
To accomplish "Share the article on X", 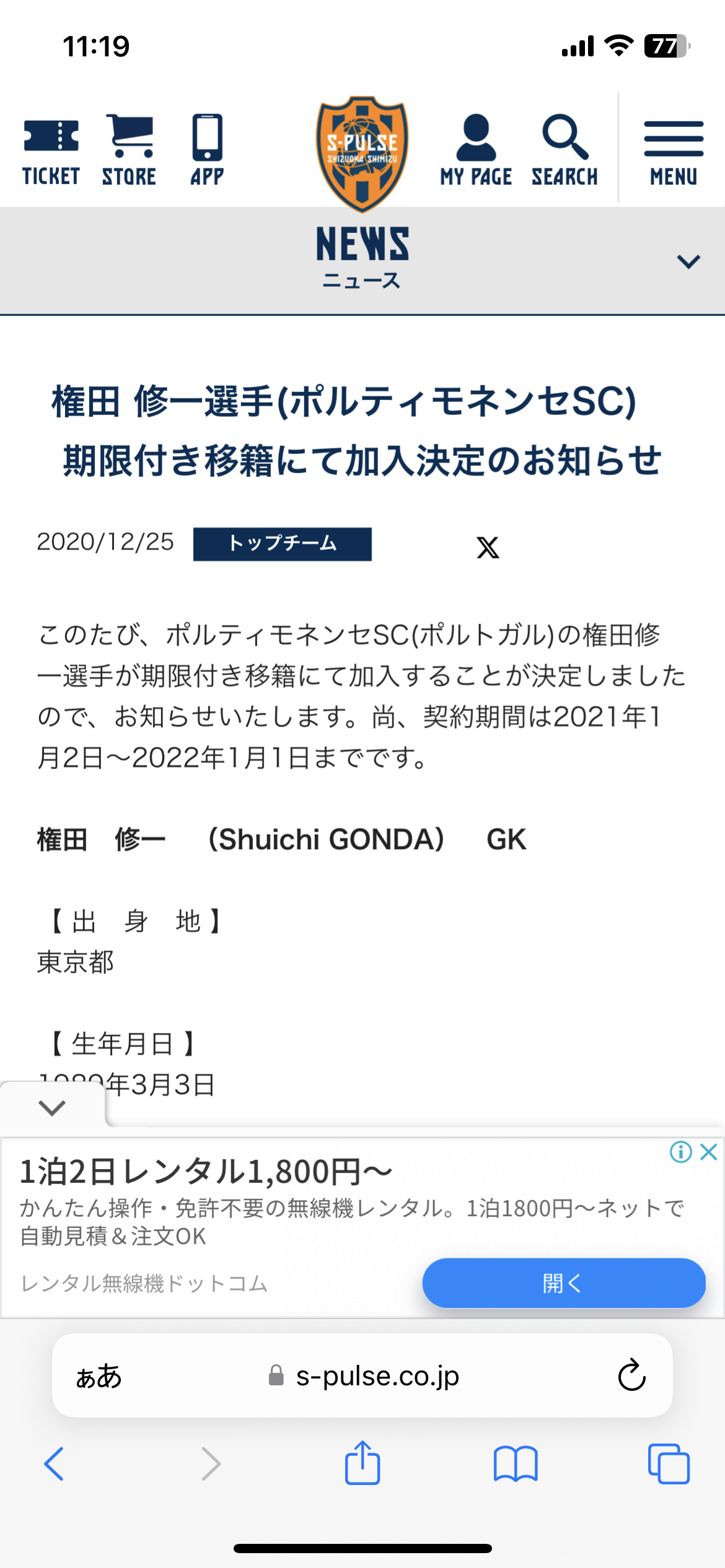I will (488, 547).
